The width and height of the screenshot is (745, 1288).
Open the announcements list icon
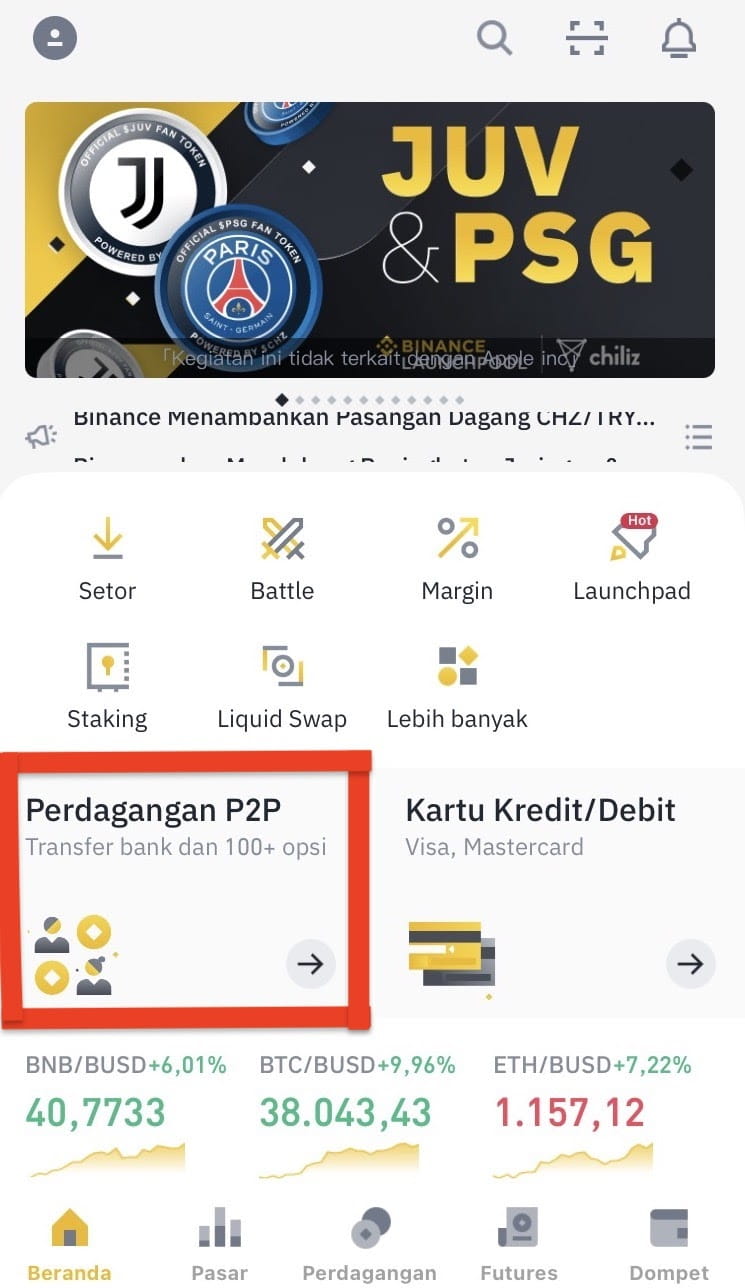(698, 437)
